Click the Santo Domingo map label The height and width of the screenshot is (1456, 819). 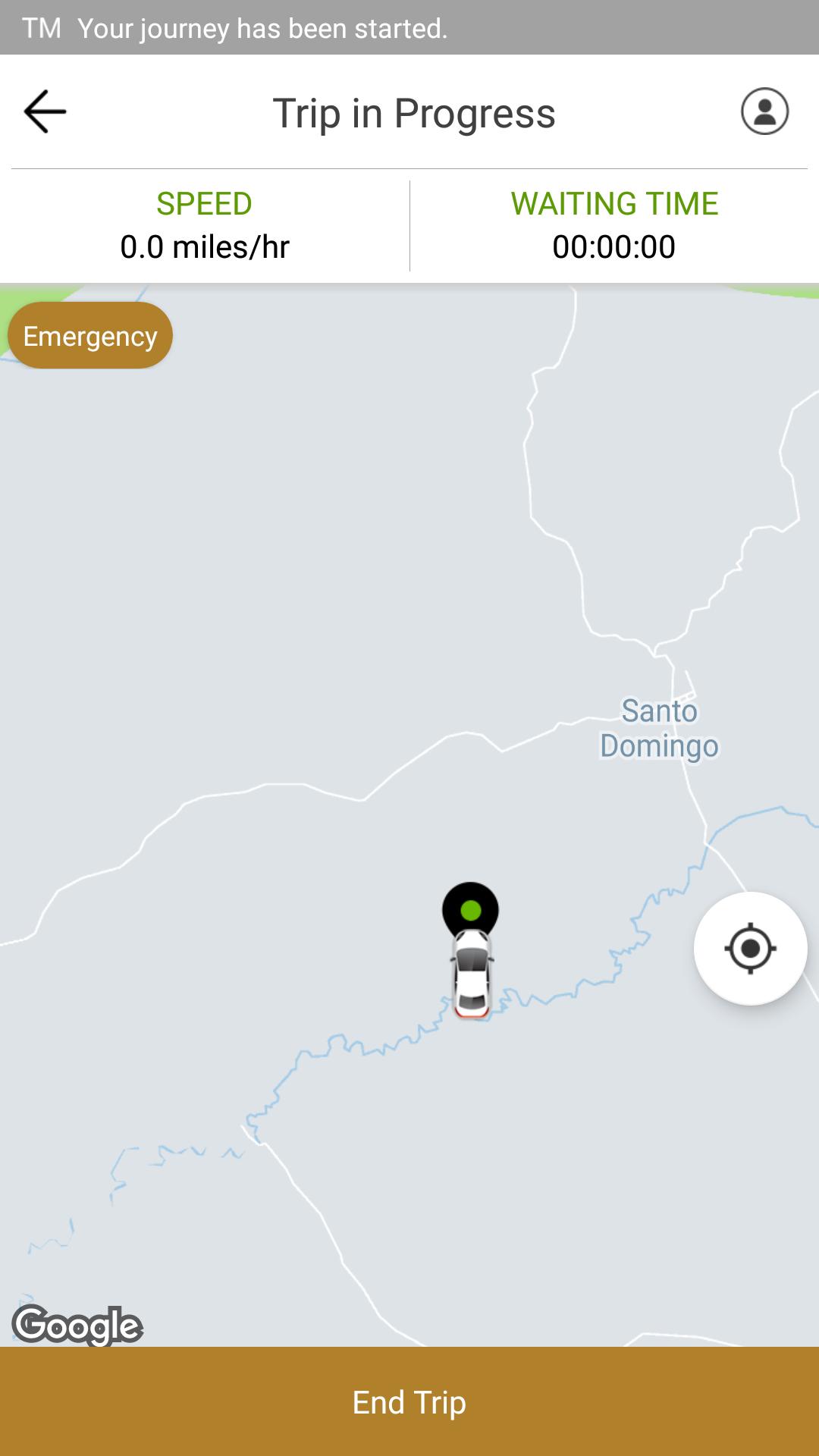(659, 727)
